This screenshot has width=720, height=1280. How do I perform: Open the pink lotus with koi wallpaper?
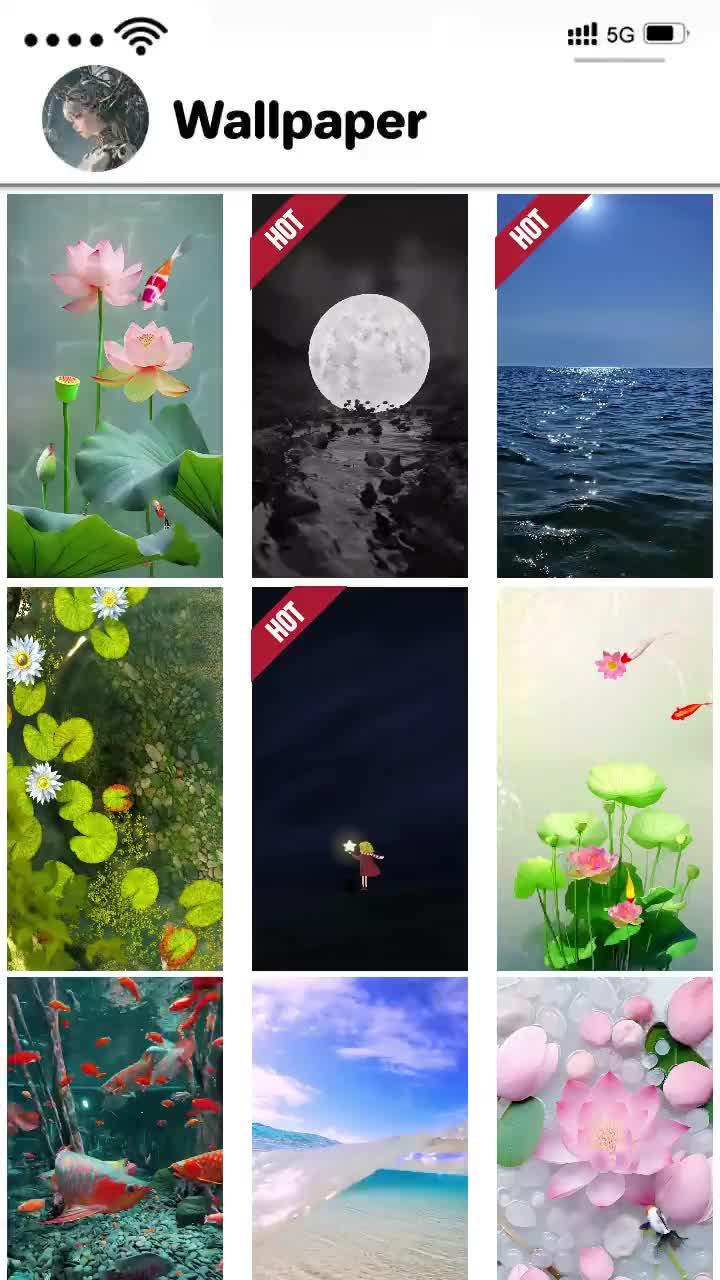pyautogui.click(x=115, y=385)
